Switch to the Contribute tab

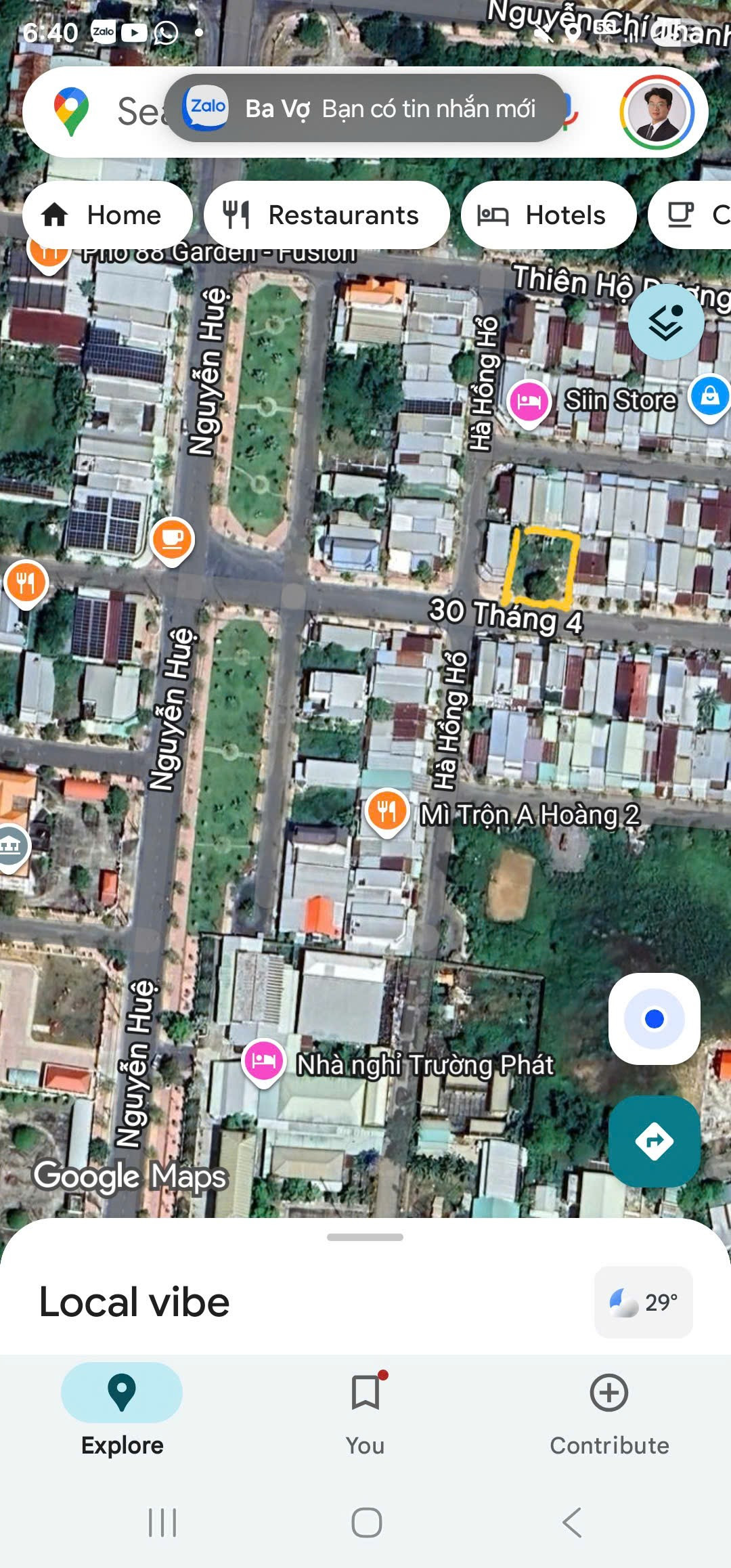(609, 1412)
